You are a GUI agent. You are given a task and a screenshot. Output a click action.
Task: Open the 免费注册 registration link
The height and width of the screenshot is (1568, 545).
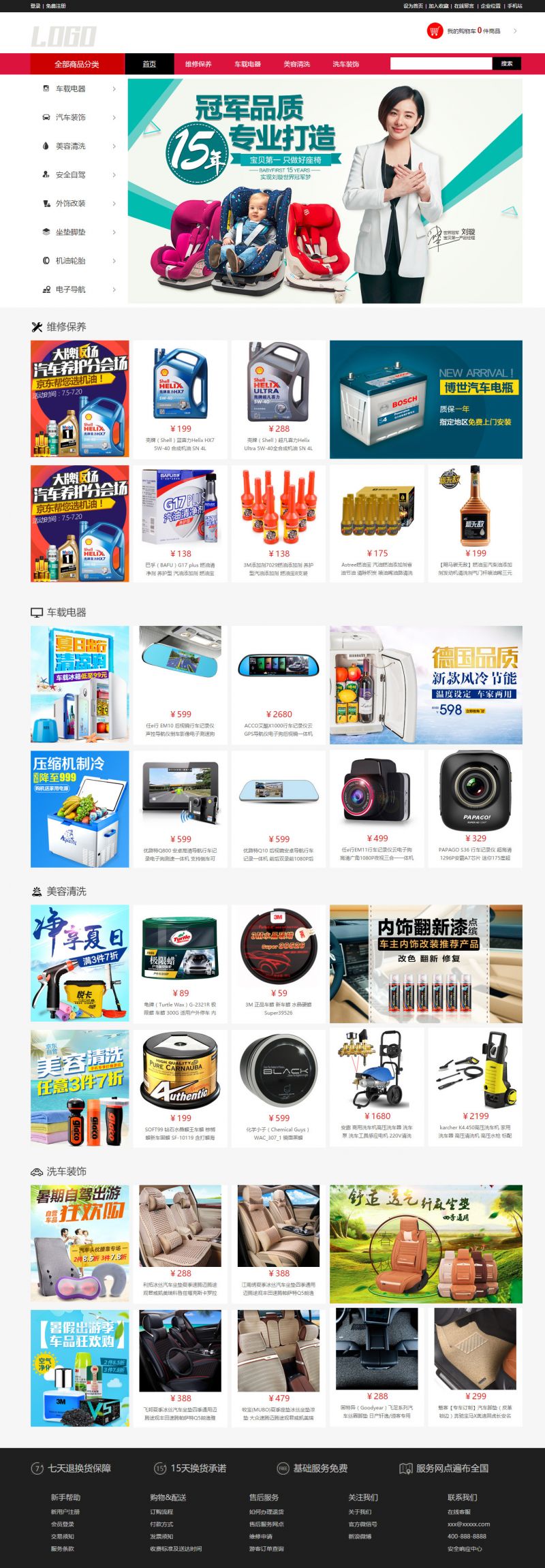click(x=56, y=6)
